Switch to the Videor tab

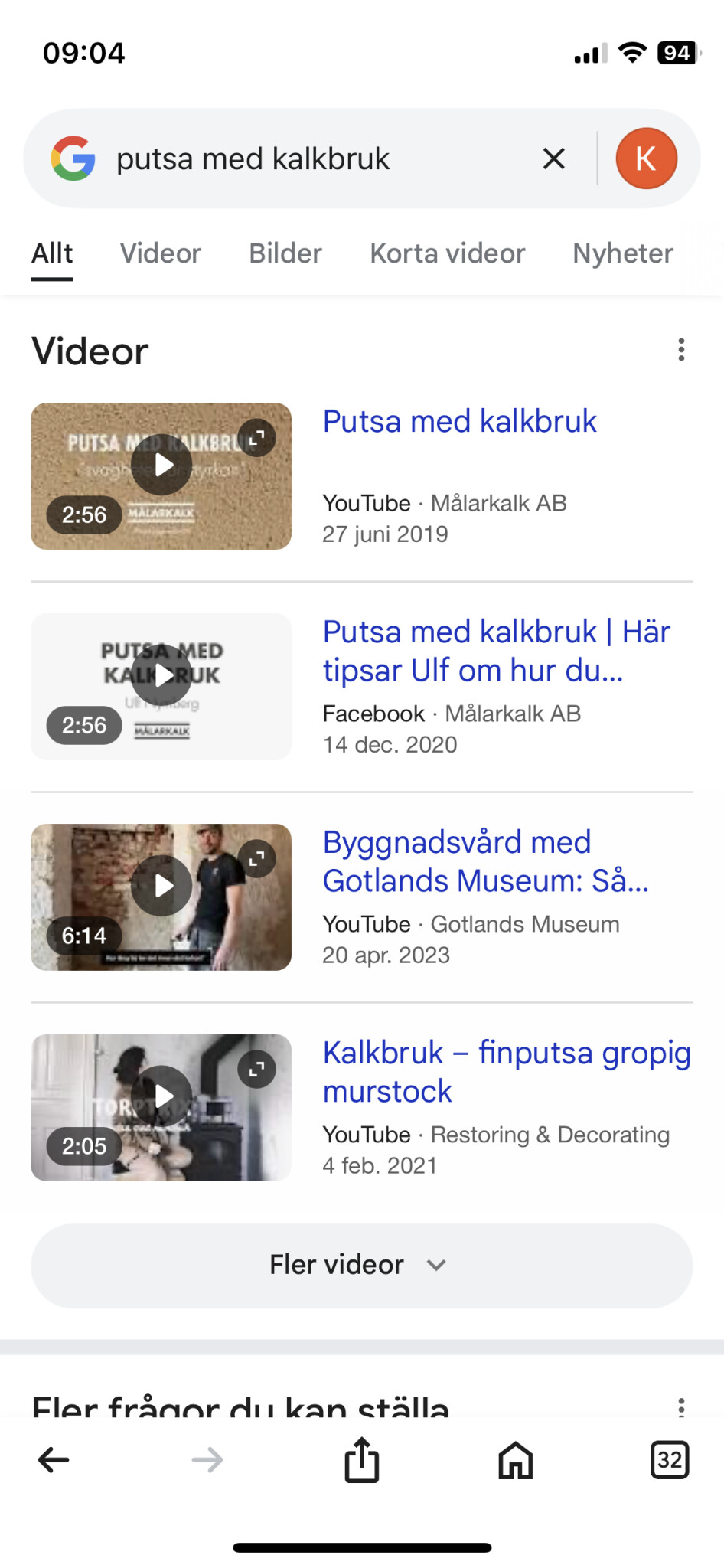click(x=160, y=253)
